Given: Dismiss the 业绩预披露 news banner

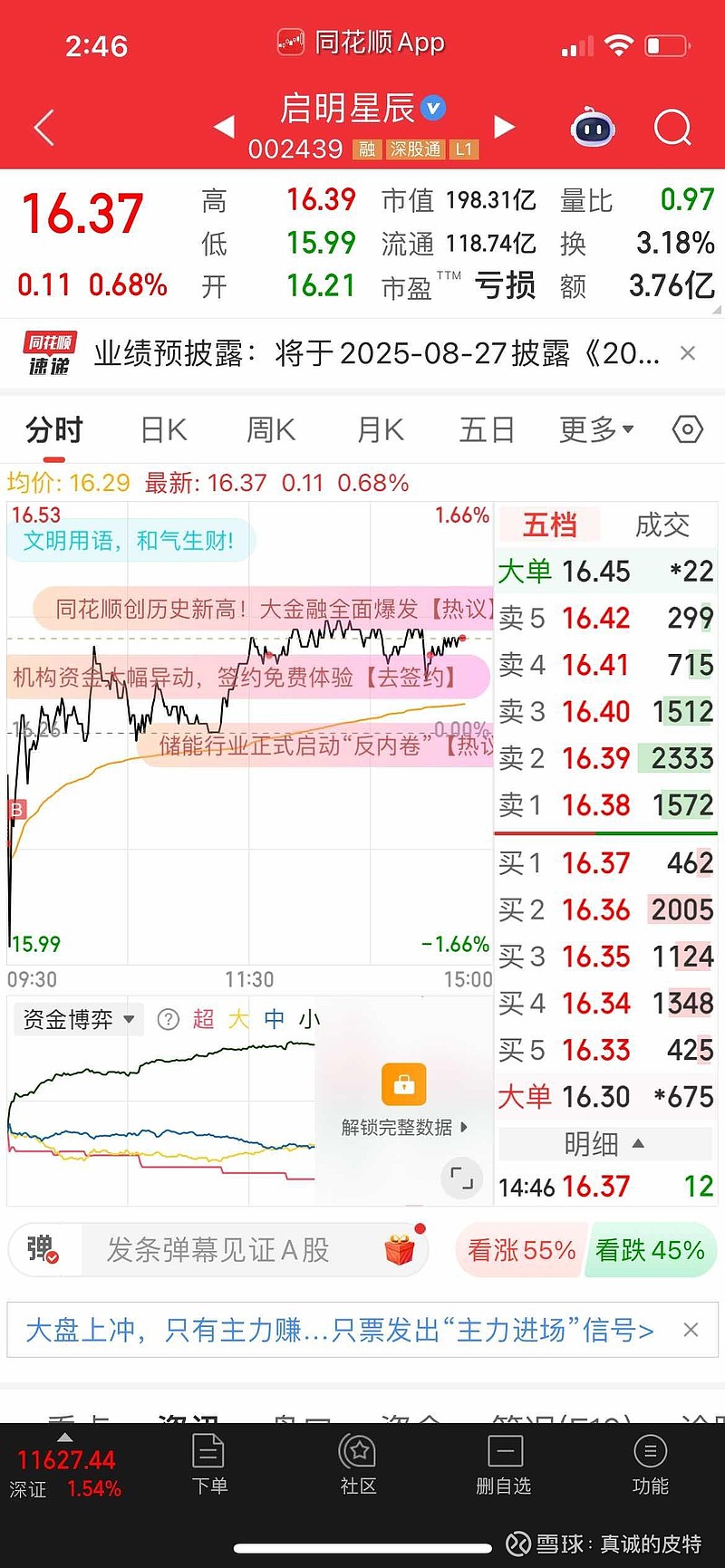Looking at the screenshot, I should tap(688, 353).
